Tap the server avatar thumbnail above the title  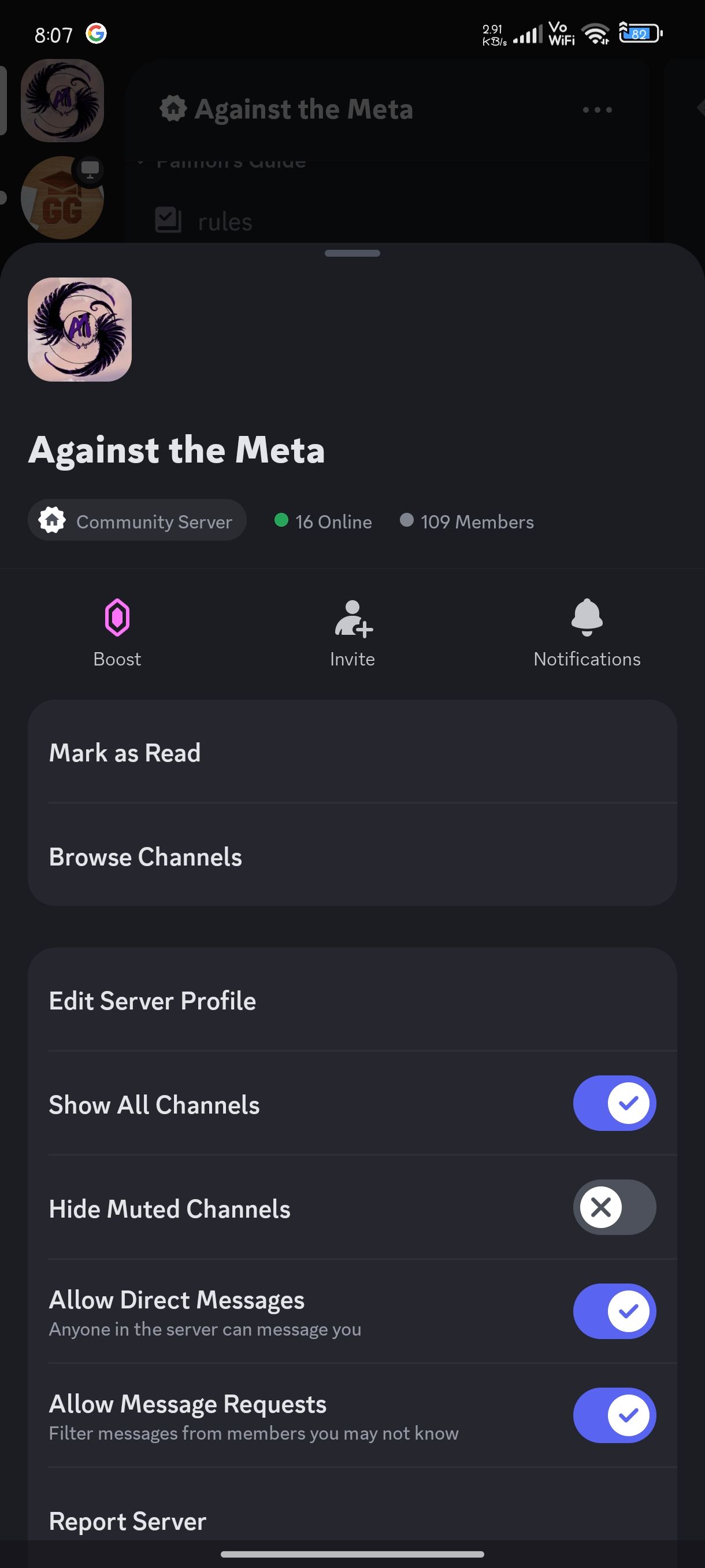[80, 329]
